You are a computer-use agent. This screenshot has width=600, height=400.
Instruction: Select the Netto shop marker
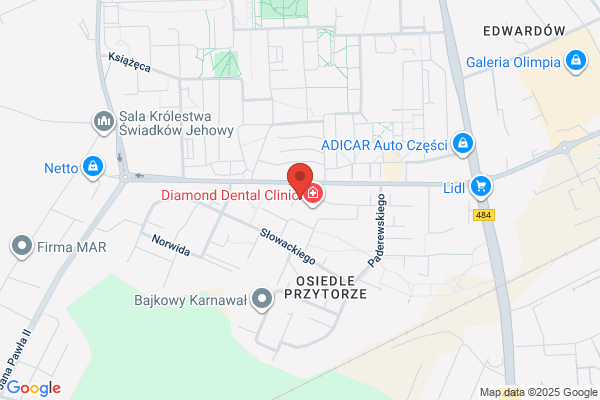(93, 167)
